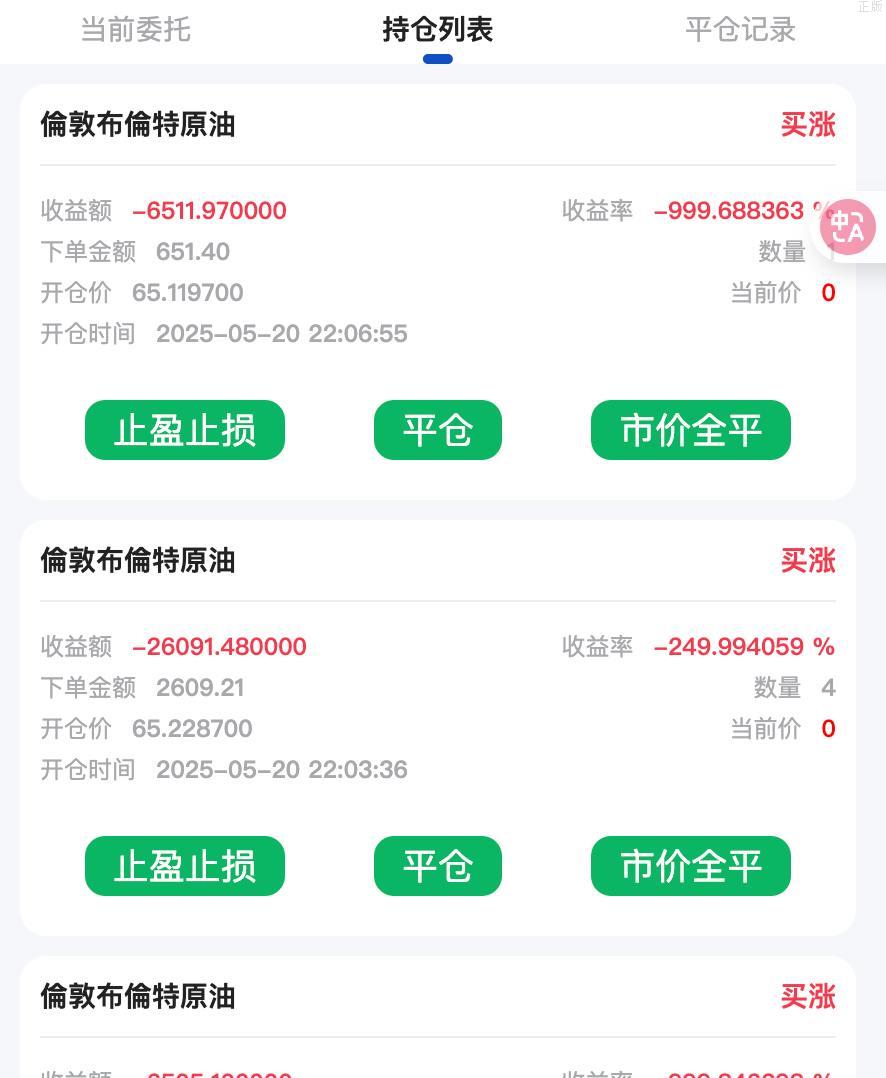Tap the 买涨 label on the second card

[808, 561]
